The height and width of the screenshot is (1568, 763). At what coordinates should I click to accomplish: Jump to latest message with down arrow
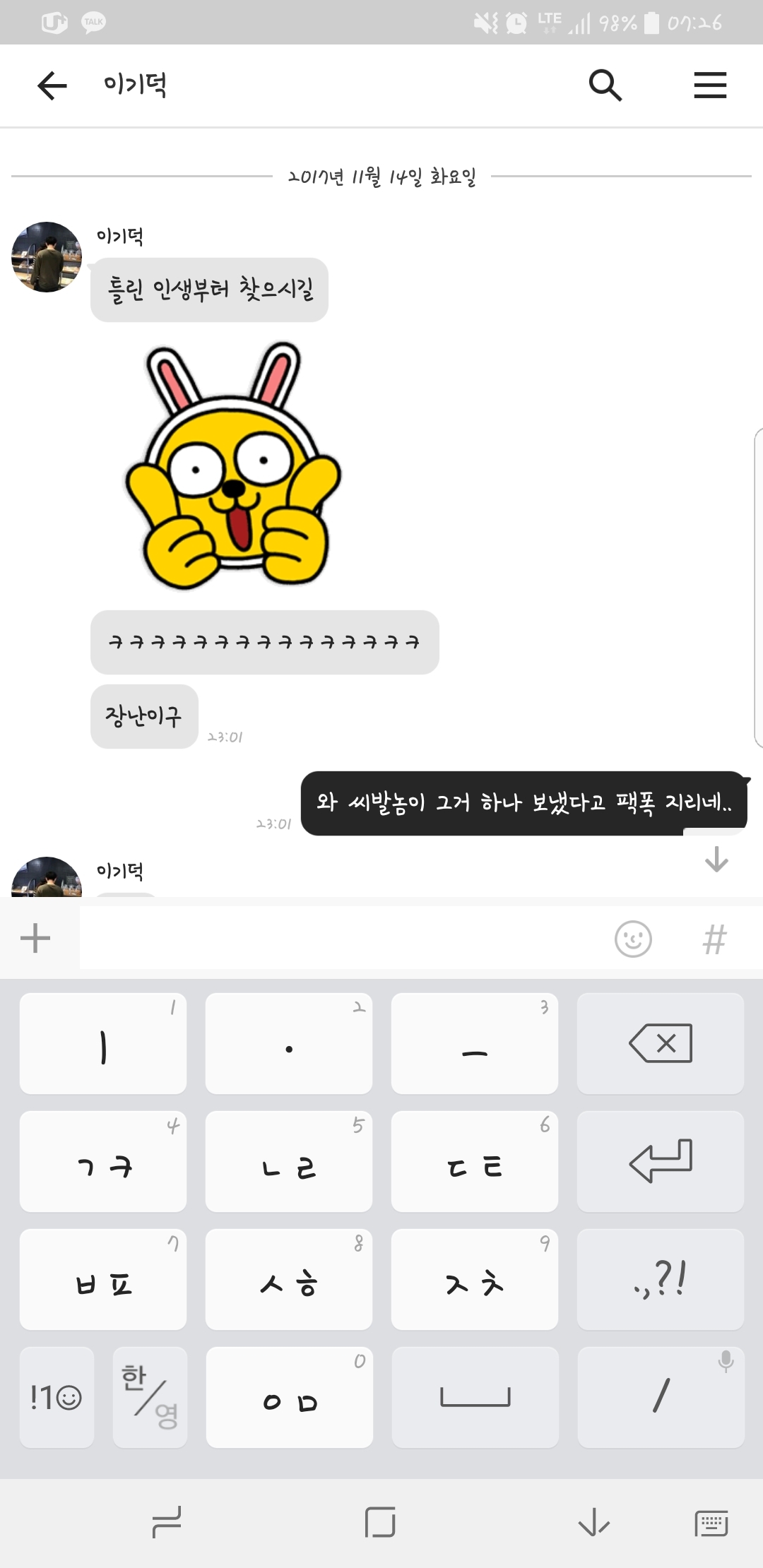(x=716, y=860)
